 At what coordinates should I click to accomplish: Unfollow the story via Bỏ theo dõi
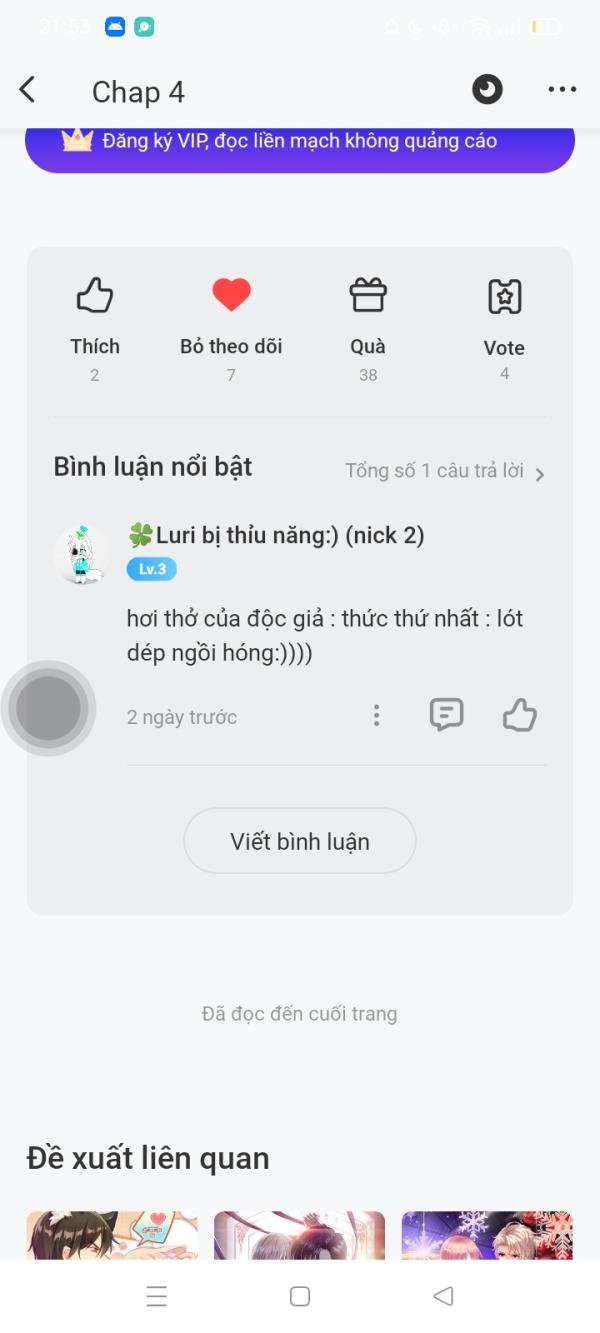pos(231,315)
